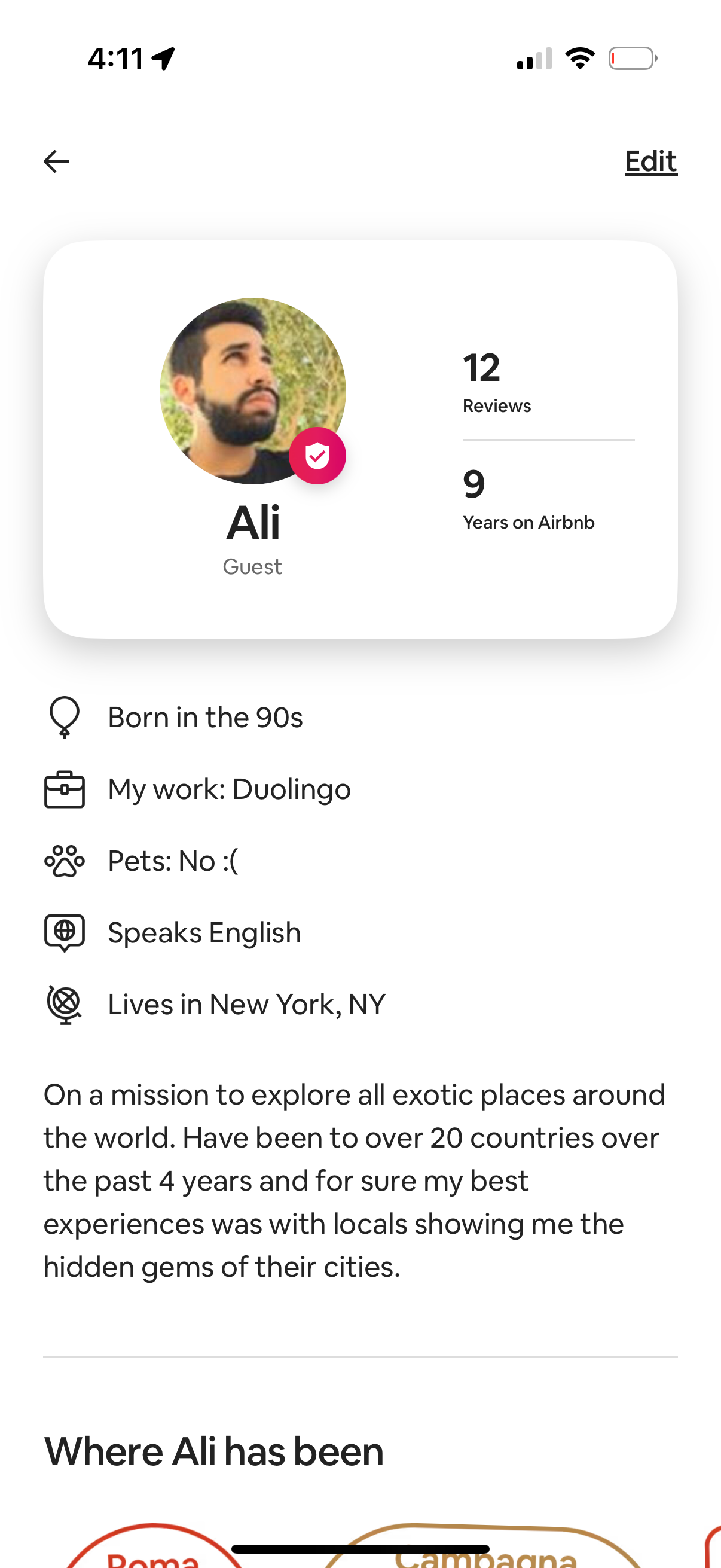Tap the Guest label below Ali's name
Screen dimensions: 721x1568
[252, 566]
